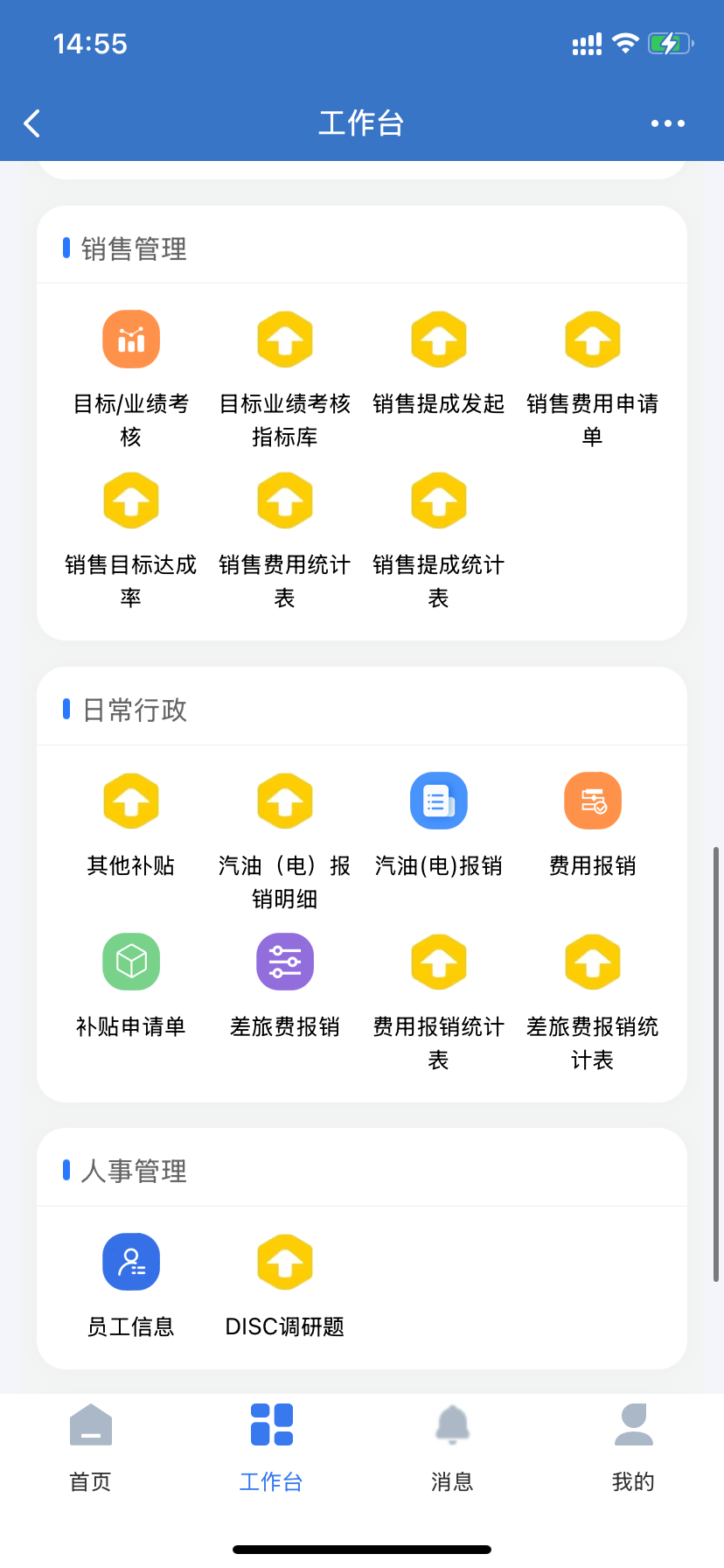Go back using the header arrow
724x1568 pixels.
click(32, 123)
